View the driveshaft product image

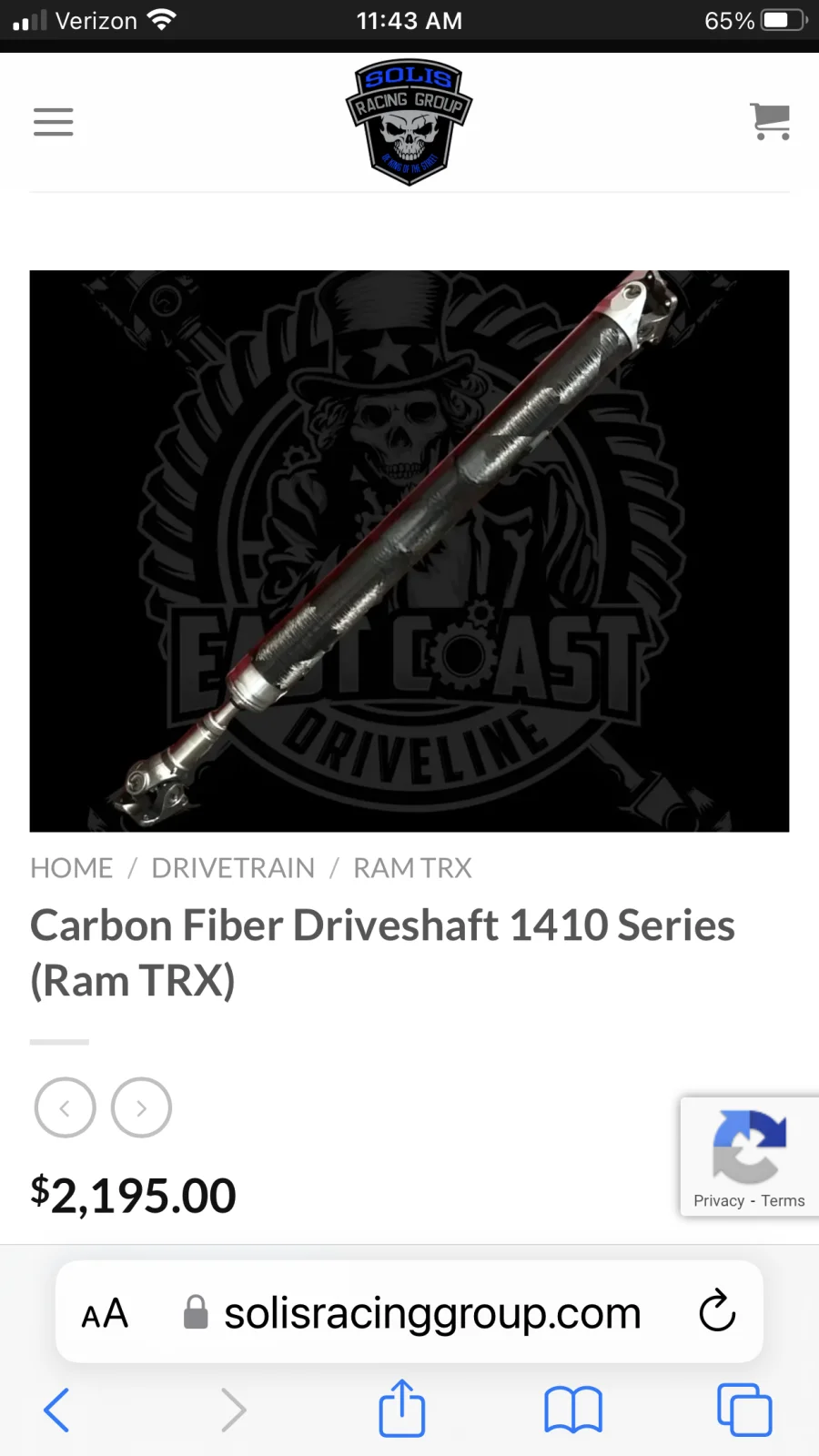coord(409,551)
